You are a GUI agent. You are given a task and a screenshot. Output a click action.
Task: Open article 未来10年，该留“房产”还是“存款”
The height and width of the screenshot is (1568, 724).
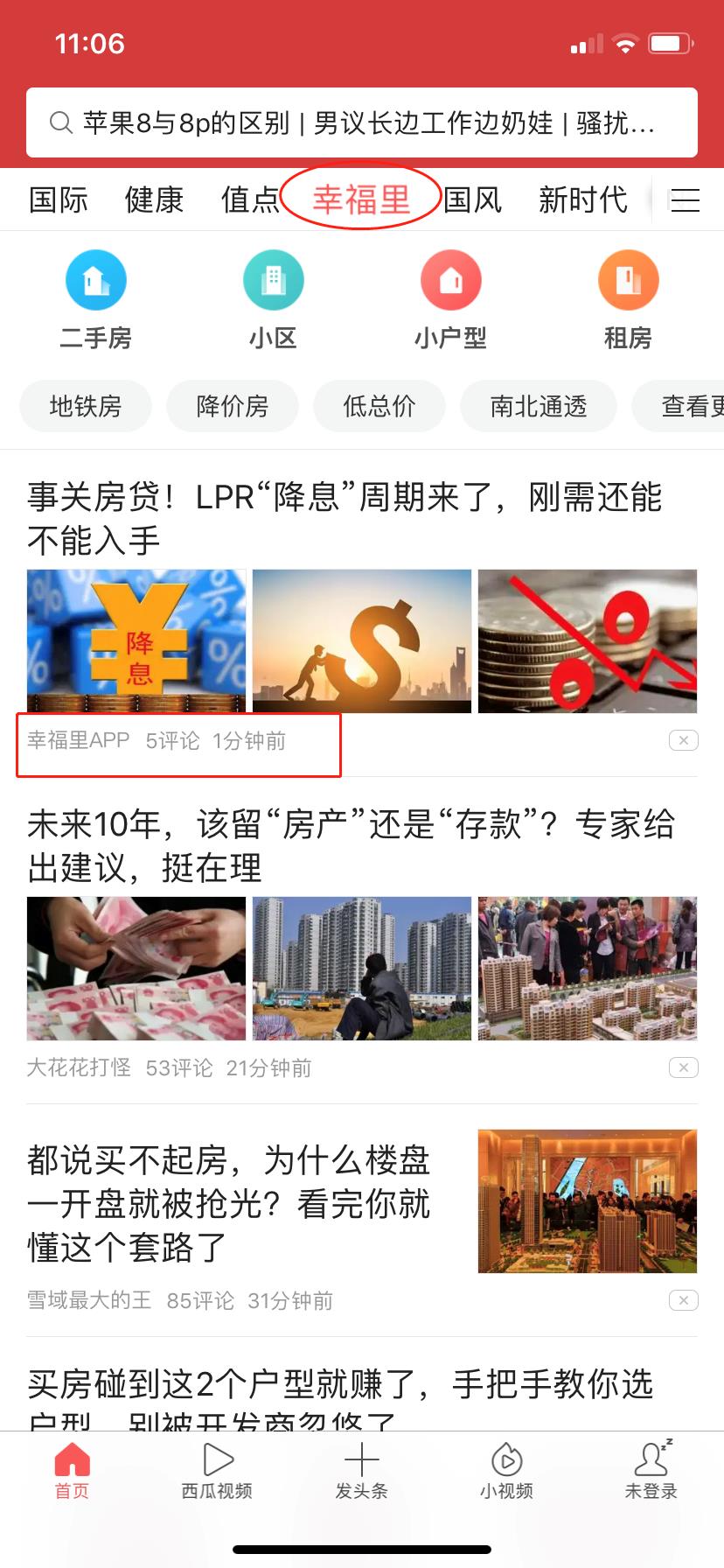(350, 845)
